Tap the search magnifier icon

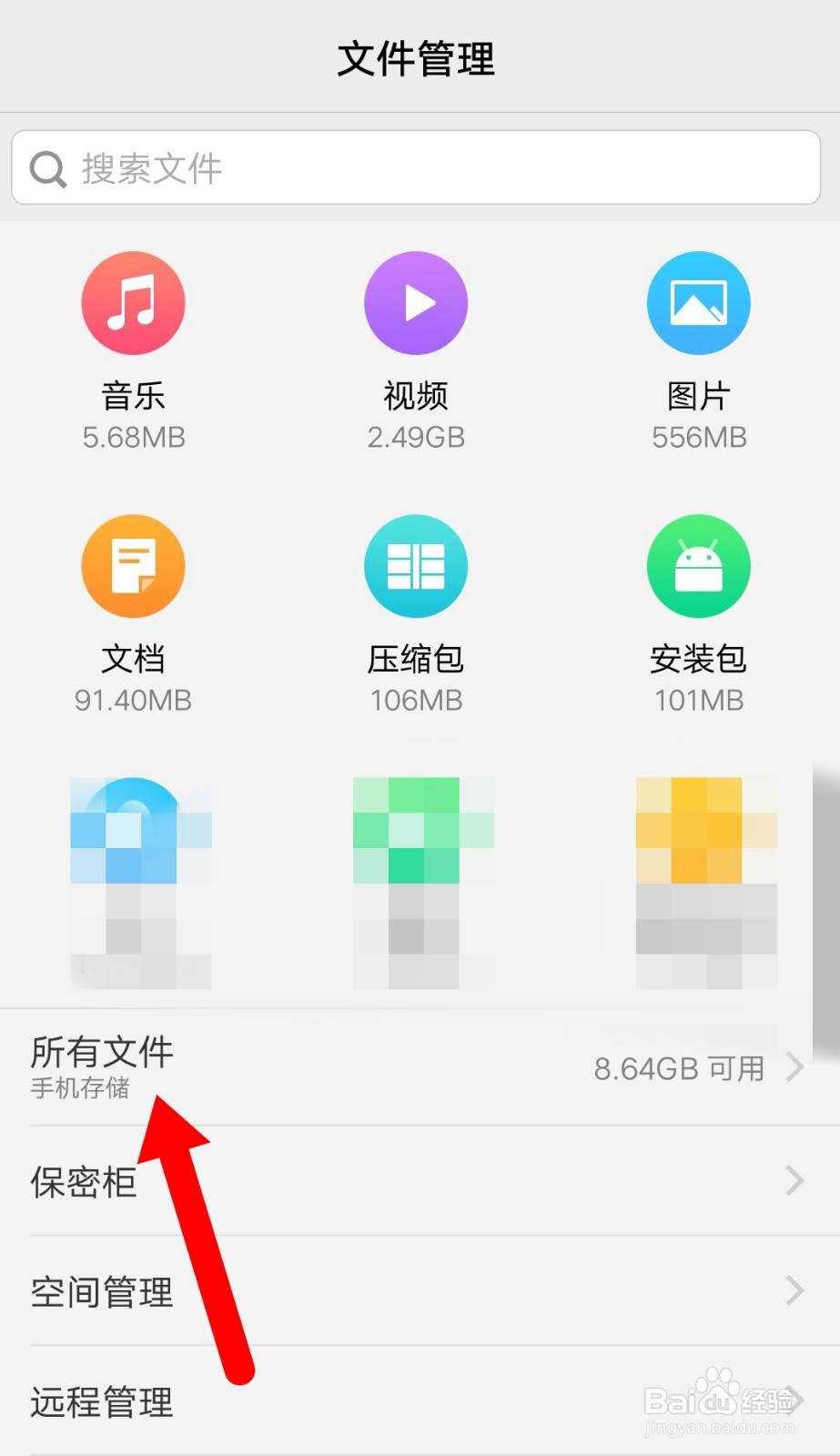47,168
